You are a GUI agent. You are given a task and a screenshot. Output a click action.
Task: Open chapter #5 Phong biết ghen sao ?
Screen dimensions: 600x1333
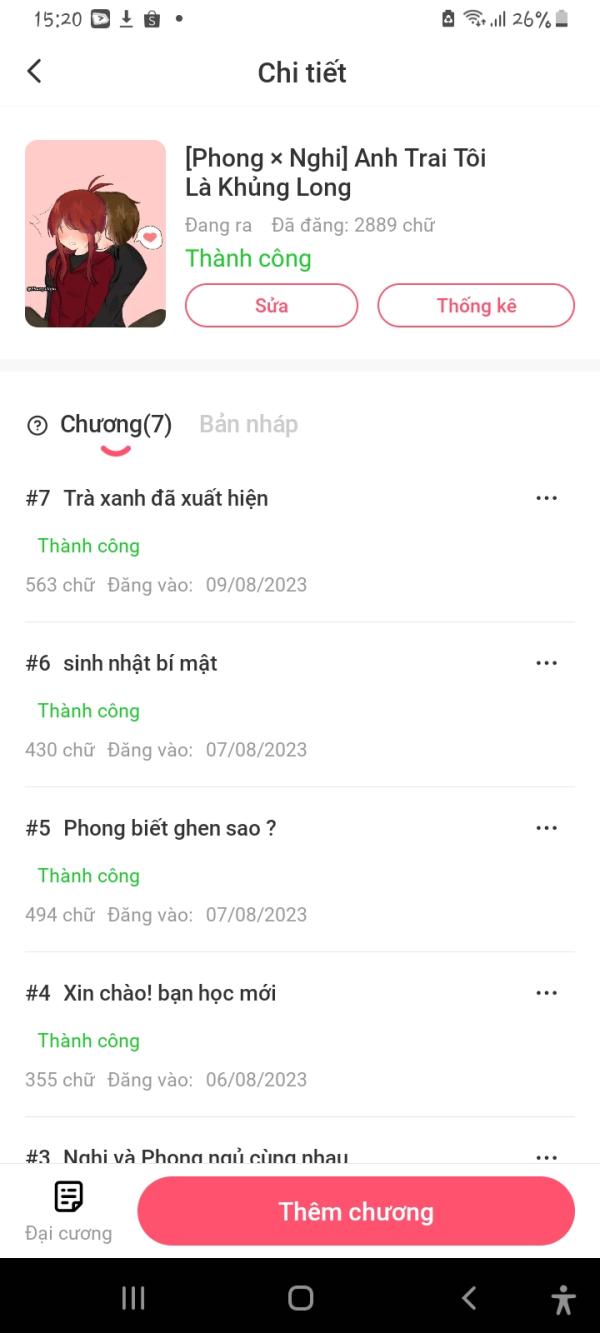[x=169, y=828]
